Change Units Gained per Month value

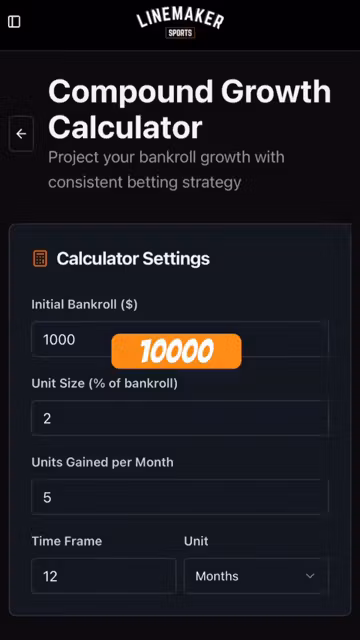[180, 497]
